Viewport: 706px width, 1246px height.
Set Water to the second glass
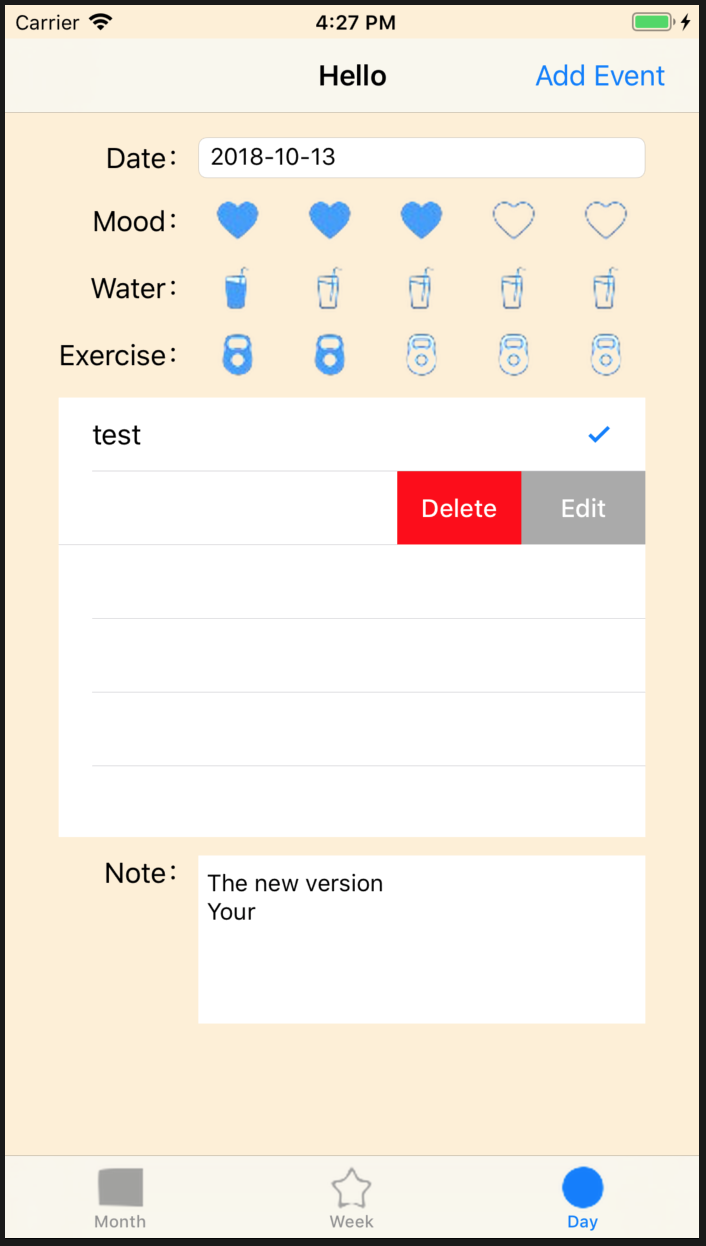tap(329, 289)
